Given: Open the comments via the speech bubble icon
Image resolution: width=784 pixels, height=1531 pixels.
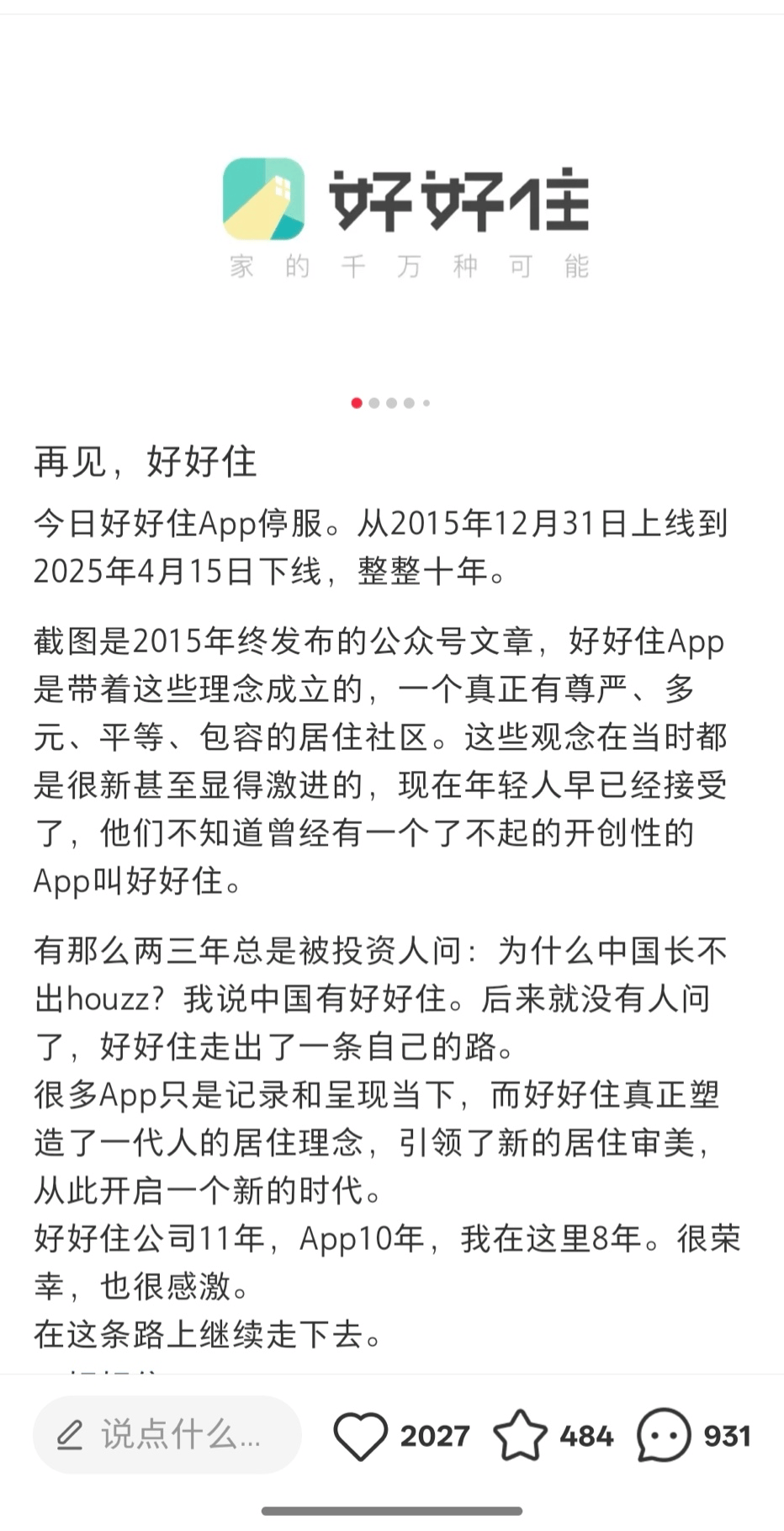Looking at the screenshot, I should (x=664, y=1435).
